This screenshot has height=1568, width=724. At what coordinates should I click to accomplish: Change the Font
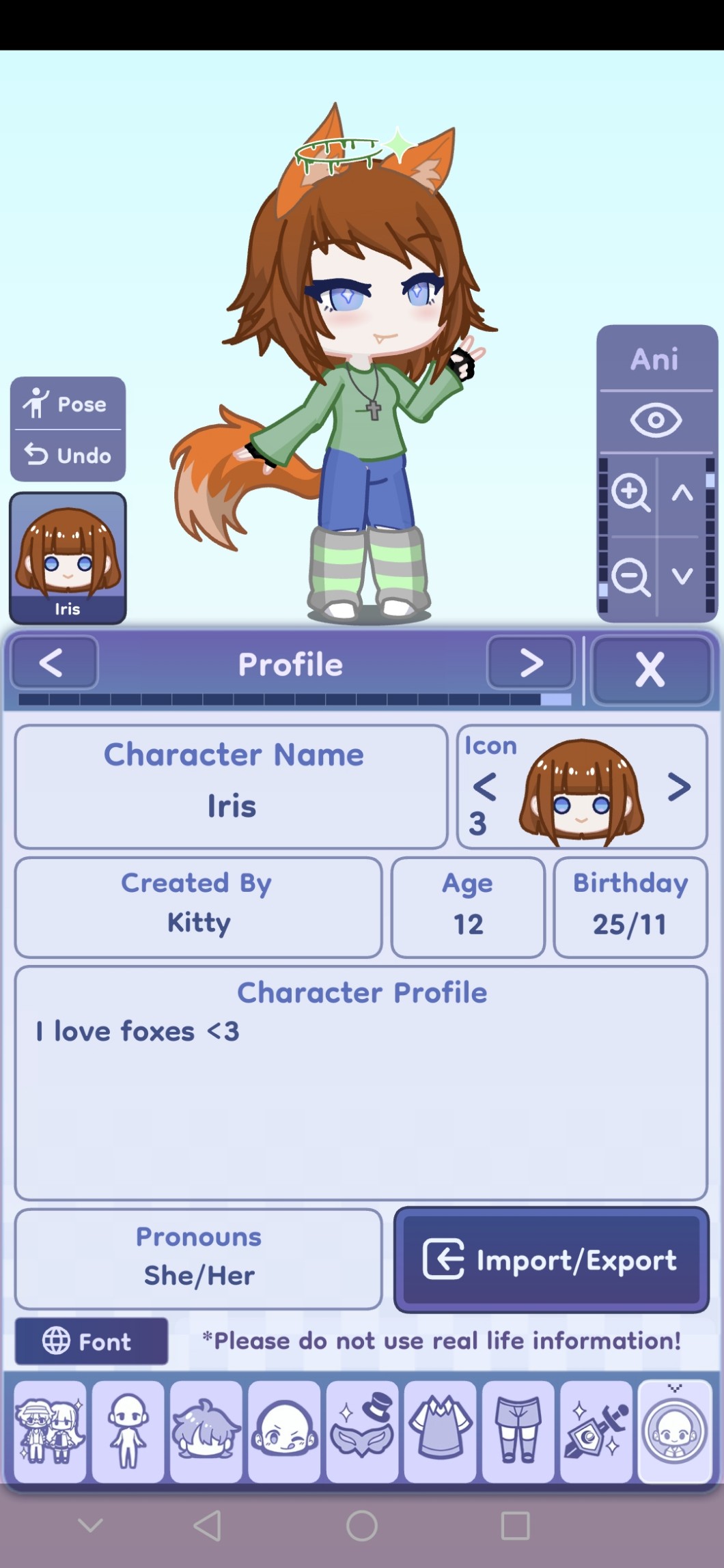[x=92, y=1341]
